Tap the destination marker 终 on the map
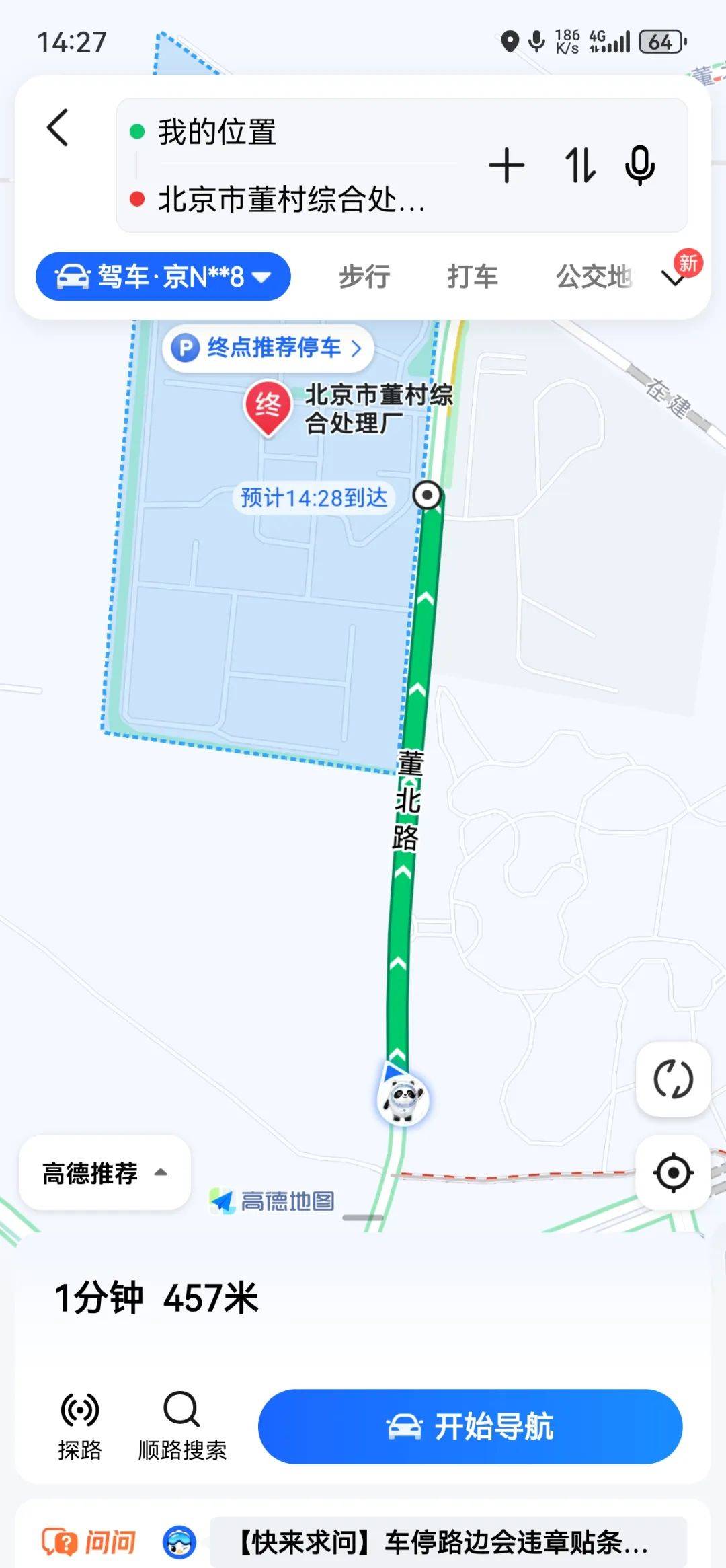This screenshot has width=726, height=1568. [x=267, y=404]
